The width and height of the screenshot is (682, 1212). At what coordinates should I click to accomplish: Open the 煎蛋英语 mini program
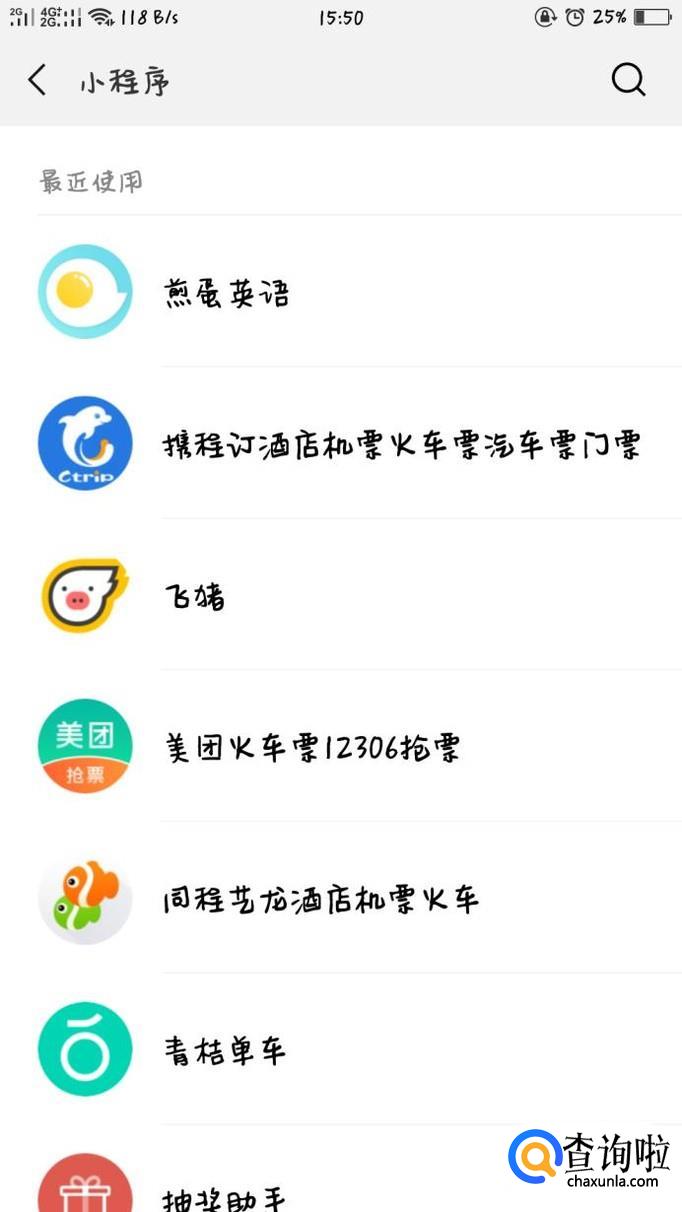[x=226, y=293]
